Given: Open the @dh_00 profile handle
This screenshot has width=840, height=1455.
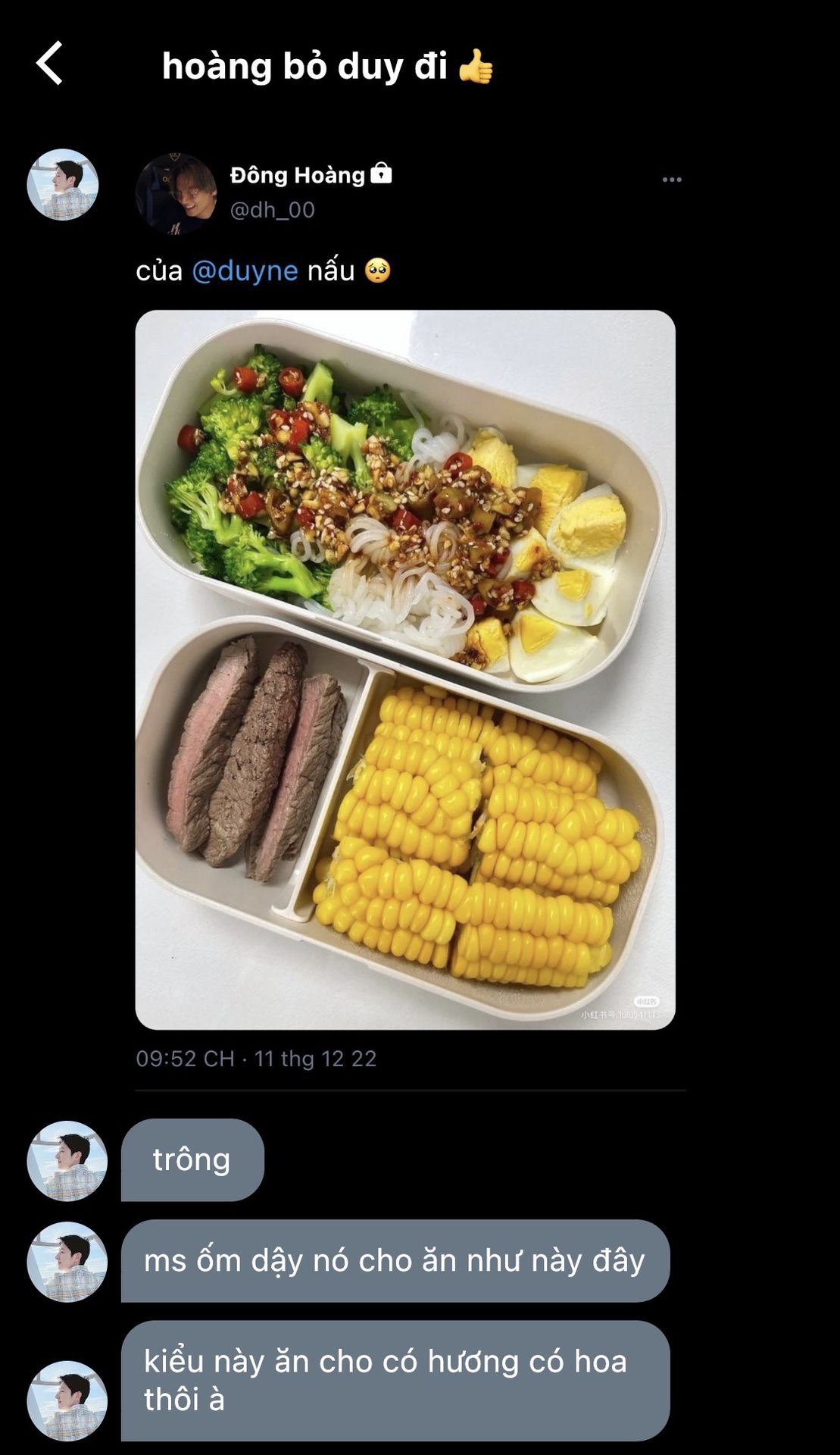Looking at the screenshot, I should [x=272, y=210].
